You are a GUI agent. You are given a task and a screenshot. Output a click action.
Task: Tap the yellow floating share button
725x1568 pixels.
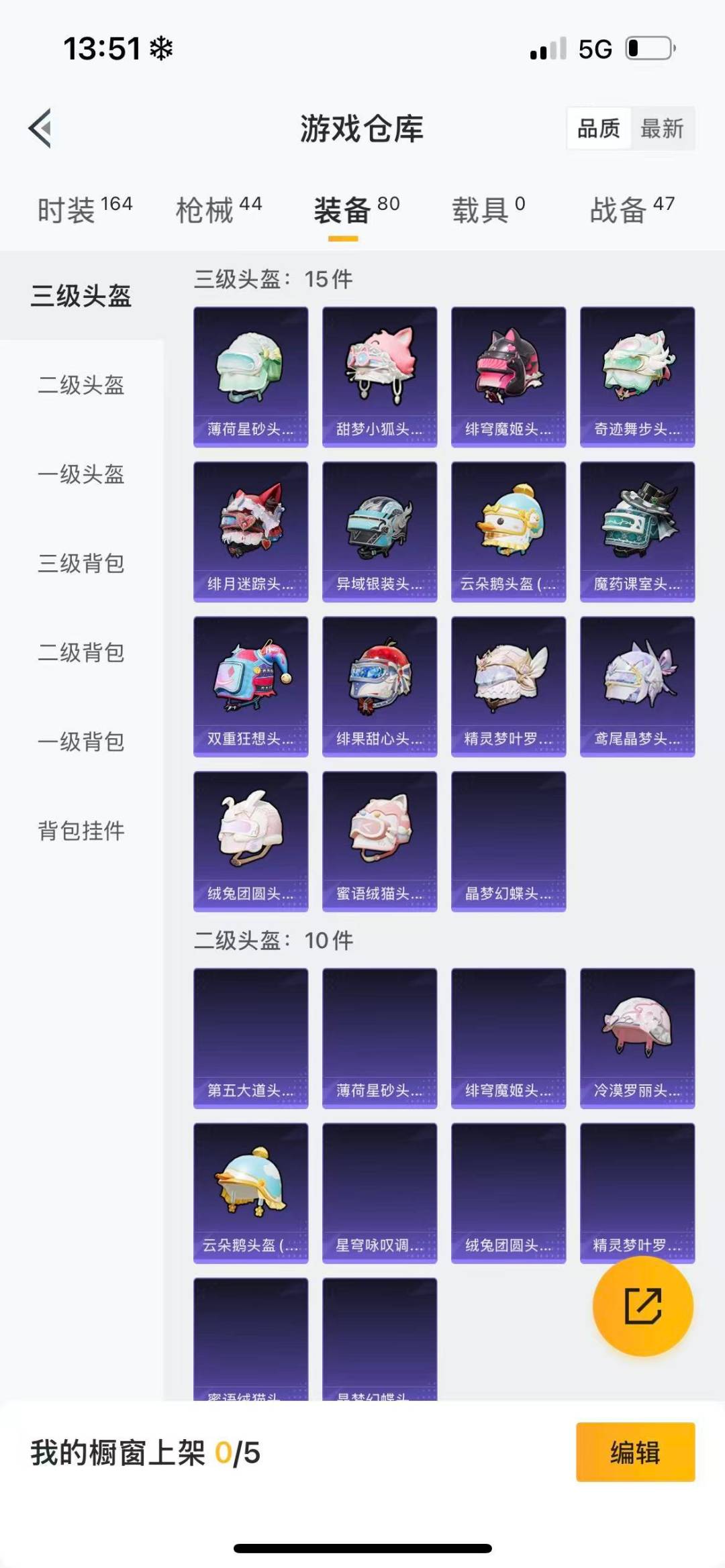(642, 1306)
